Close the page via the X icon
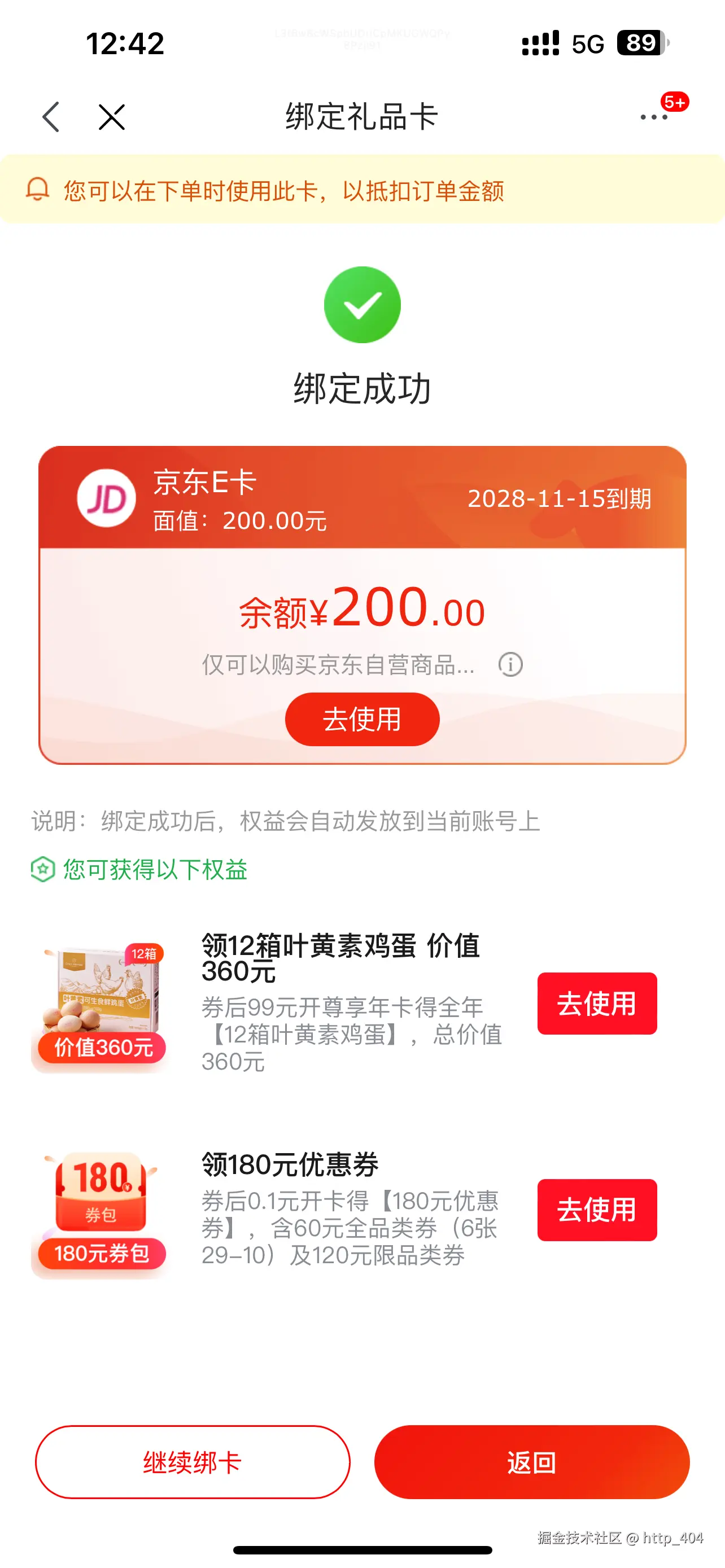This screenshot has width=725, height=1568. coord(111,117)
